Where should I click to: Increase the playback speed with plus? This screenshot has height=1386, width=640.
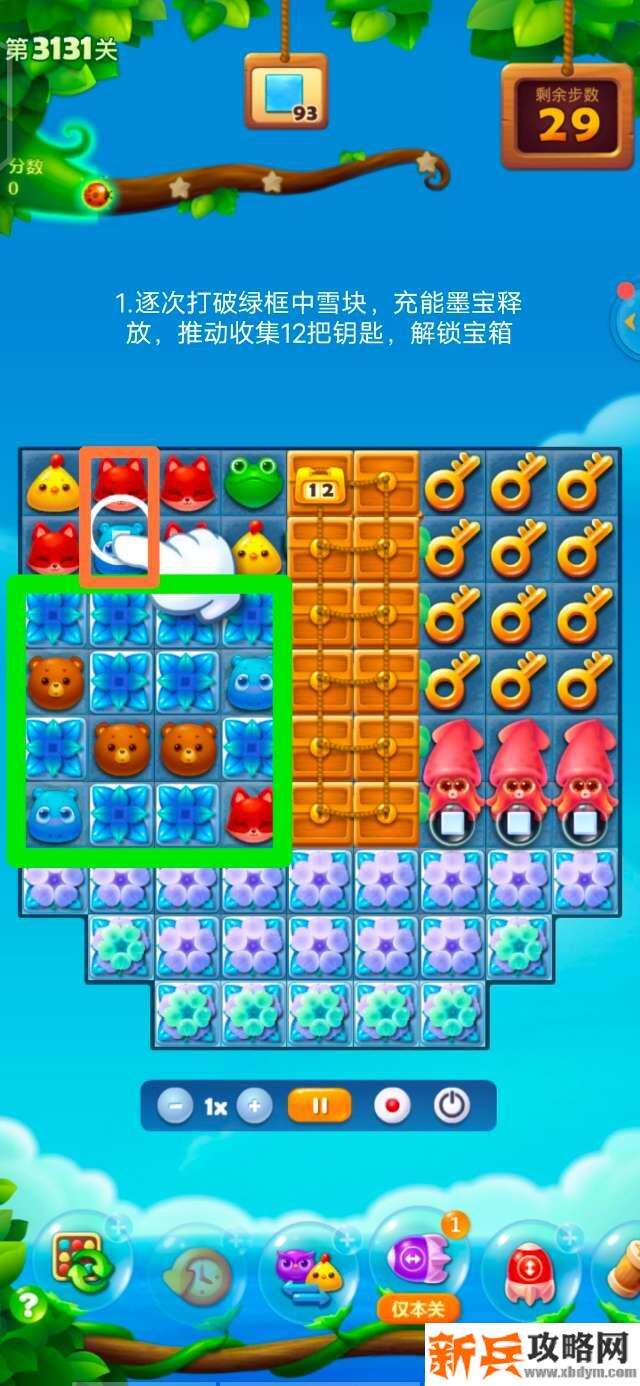coord(255,1106)
